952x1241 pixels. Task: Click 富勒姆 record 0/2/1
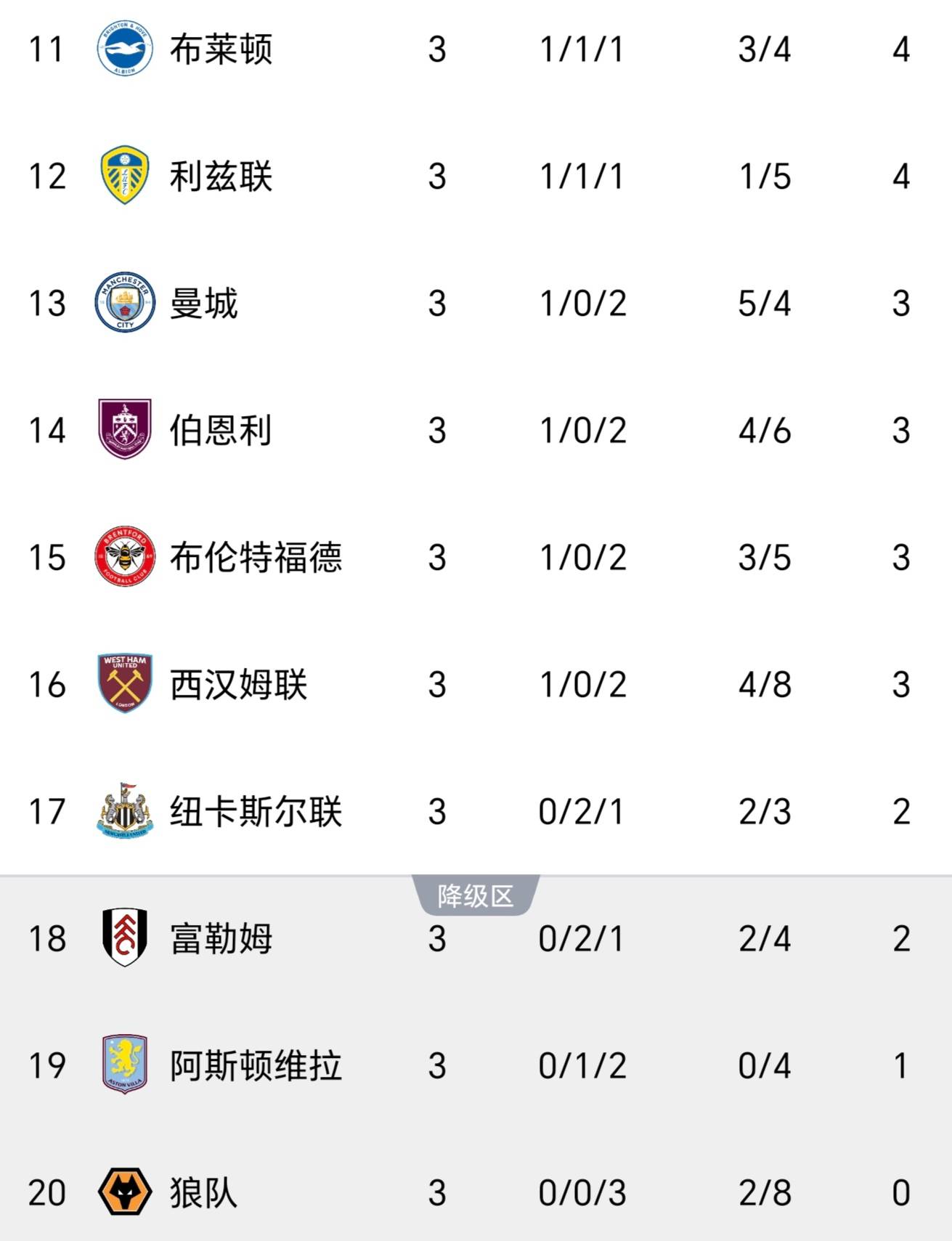point(581,939)
